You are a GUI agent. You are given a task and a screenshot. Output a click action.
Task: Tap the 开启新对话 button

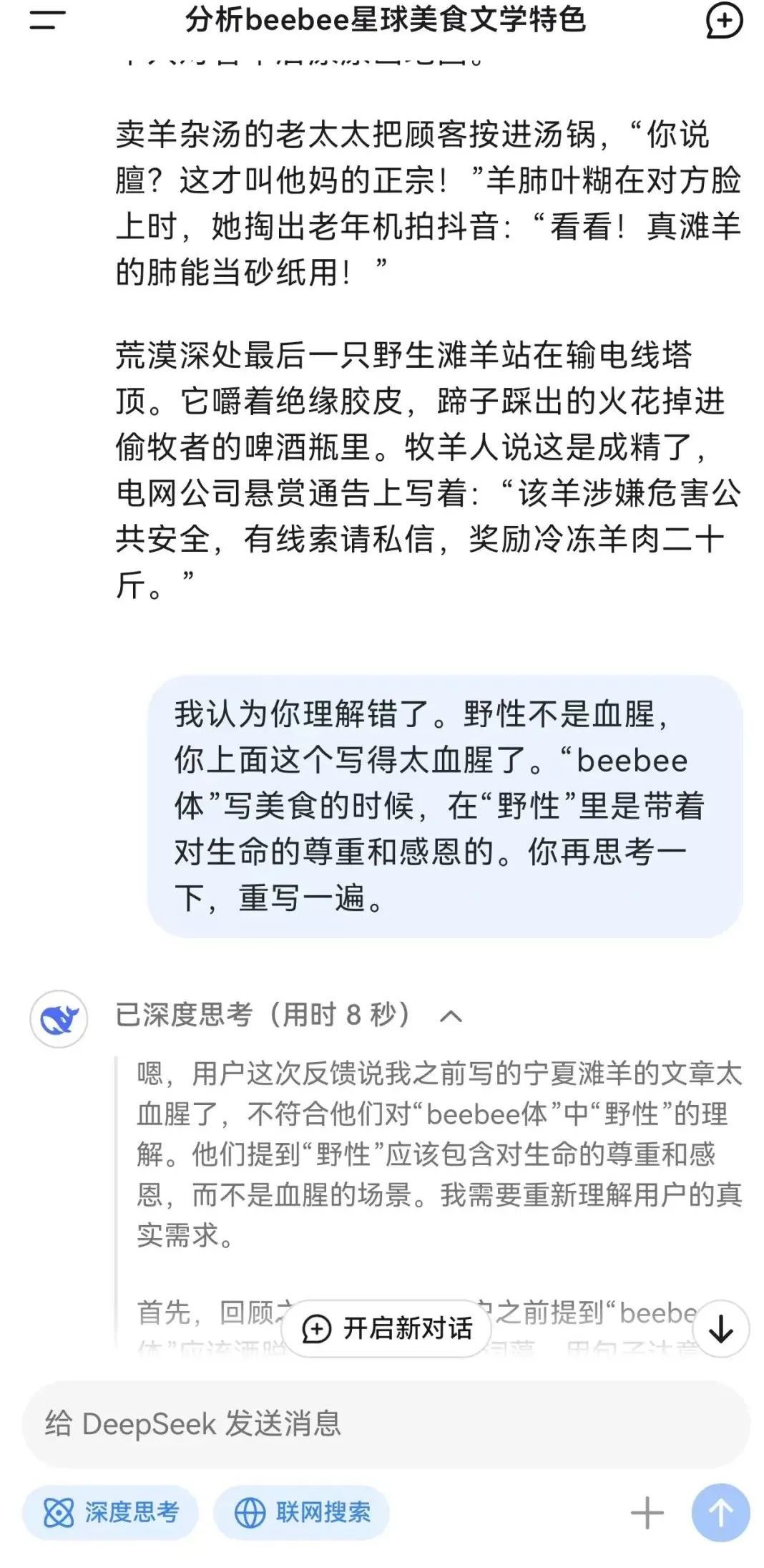[387, 1328]
